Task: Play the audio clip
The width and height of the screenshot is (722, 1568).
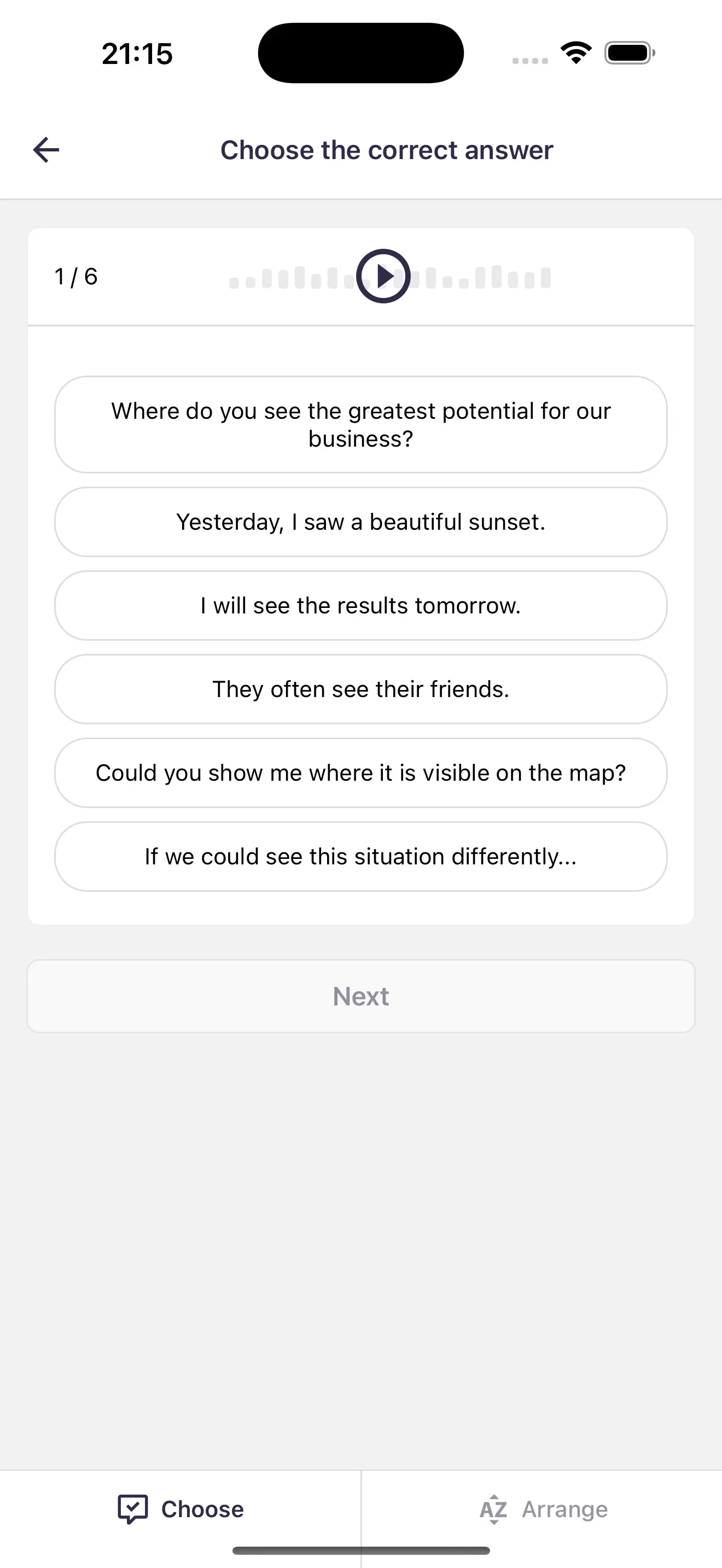Action: (383, 276)
